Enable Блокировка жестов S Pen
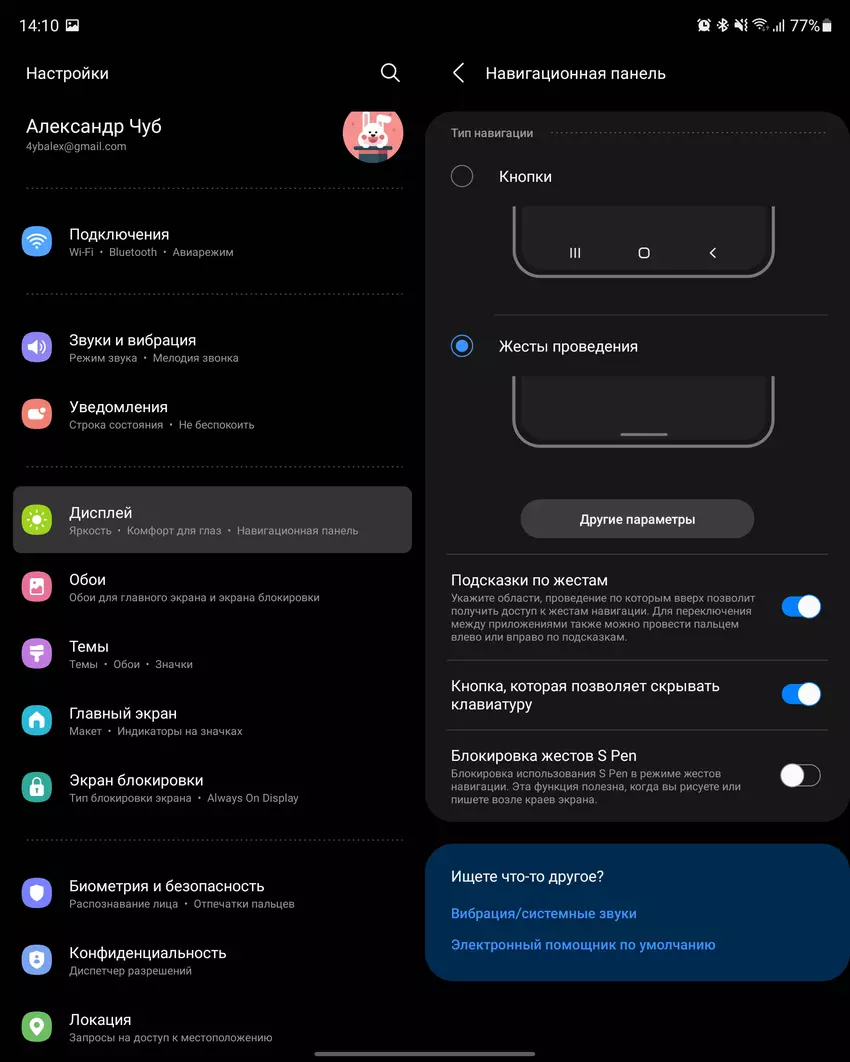Viewport: 850px width, 1062px height. (800, 775)
